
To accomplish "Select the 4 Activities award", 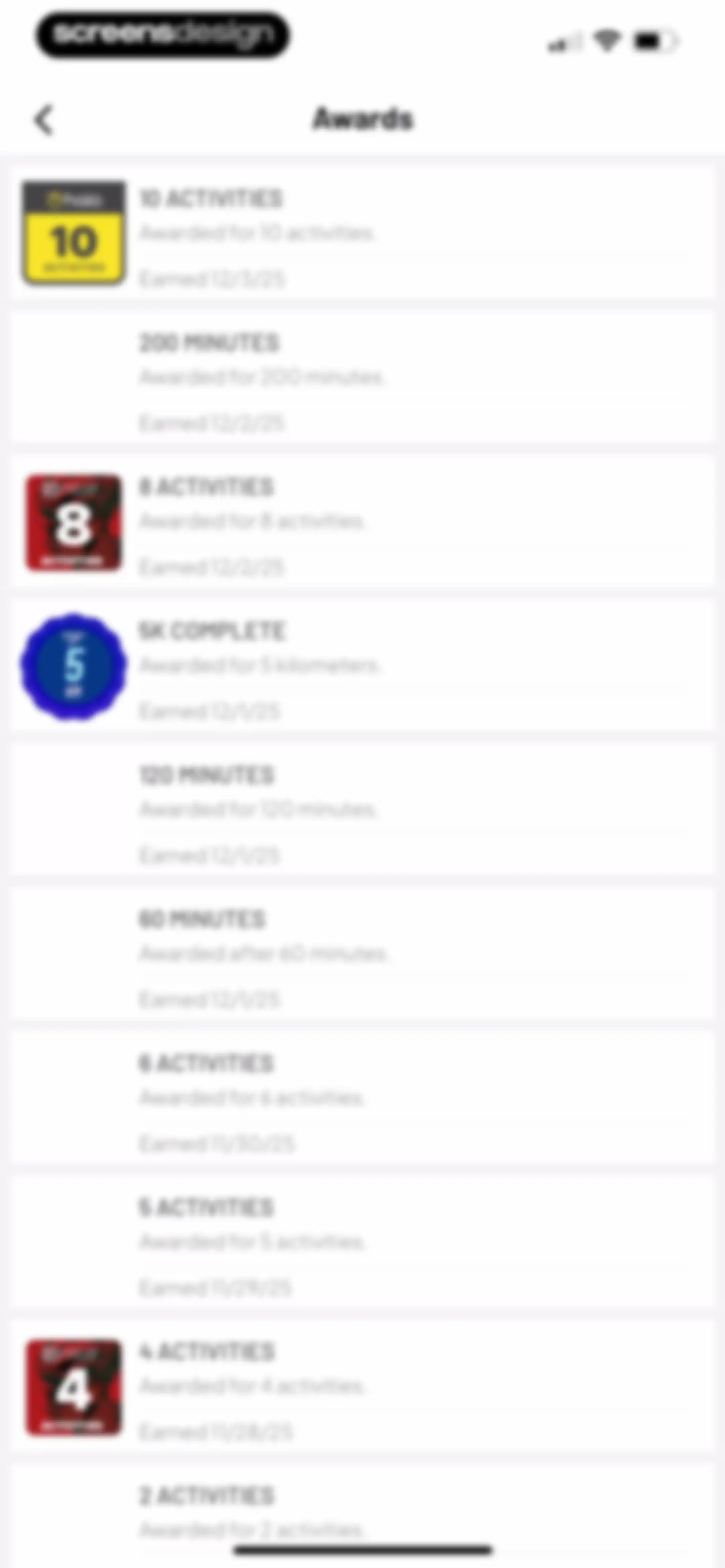I will tap(362, 1386).
